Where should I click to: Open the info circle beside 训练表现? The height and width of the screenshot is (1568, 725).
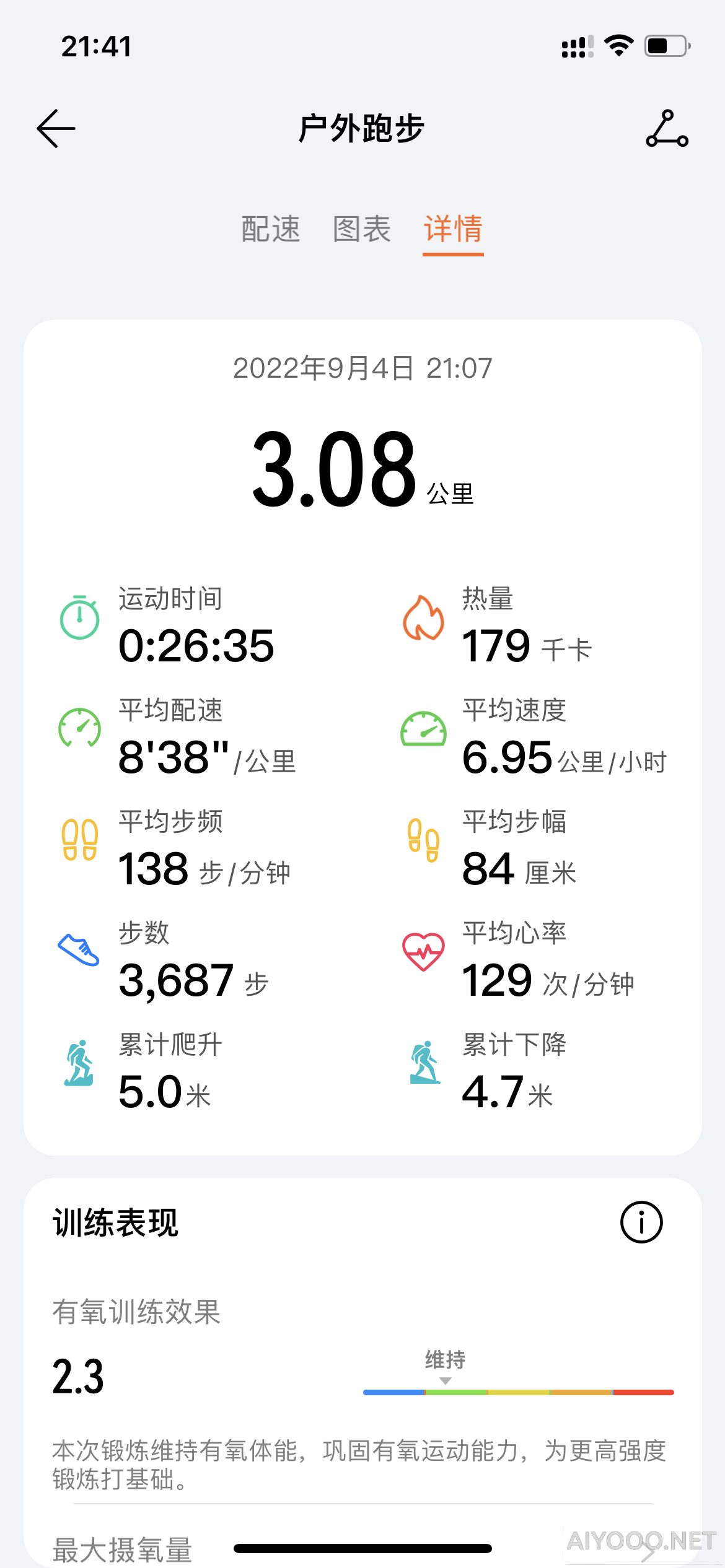pos(641,1222)
